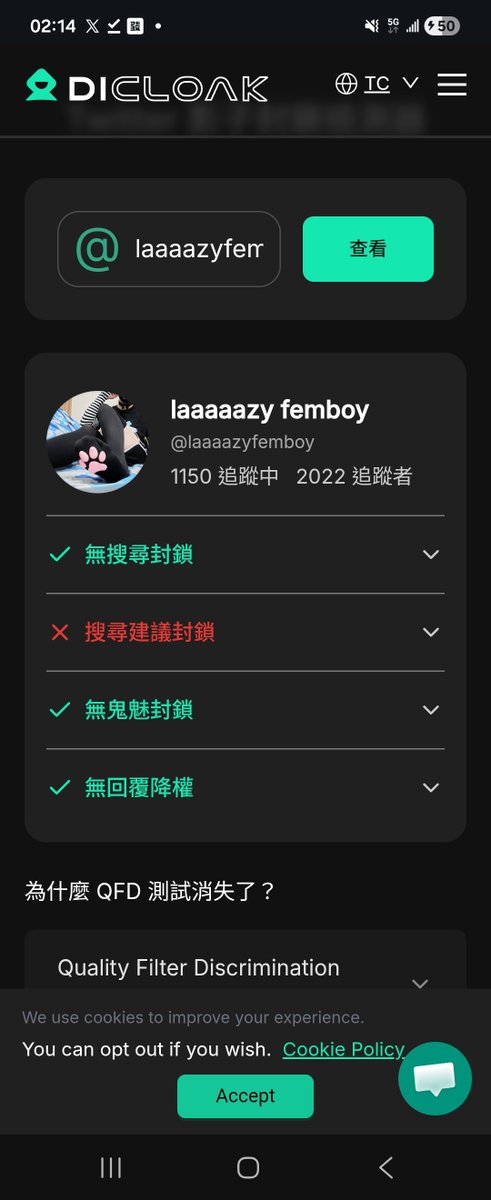
Task: Tap the green 查看 button
Action: click(x=368, y=249)
